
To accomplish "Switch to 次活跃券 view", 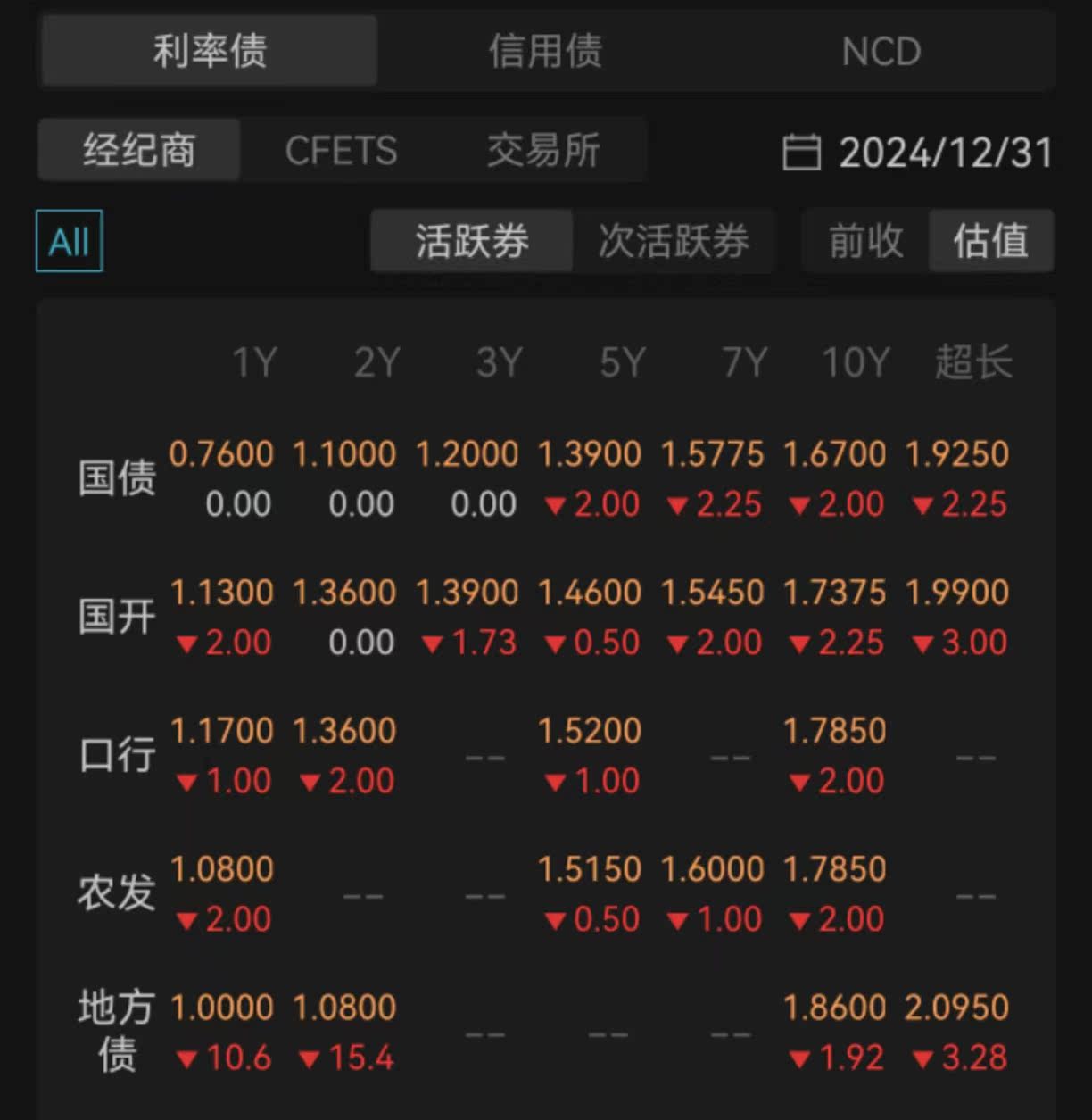I will click(674, 240).
